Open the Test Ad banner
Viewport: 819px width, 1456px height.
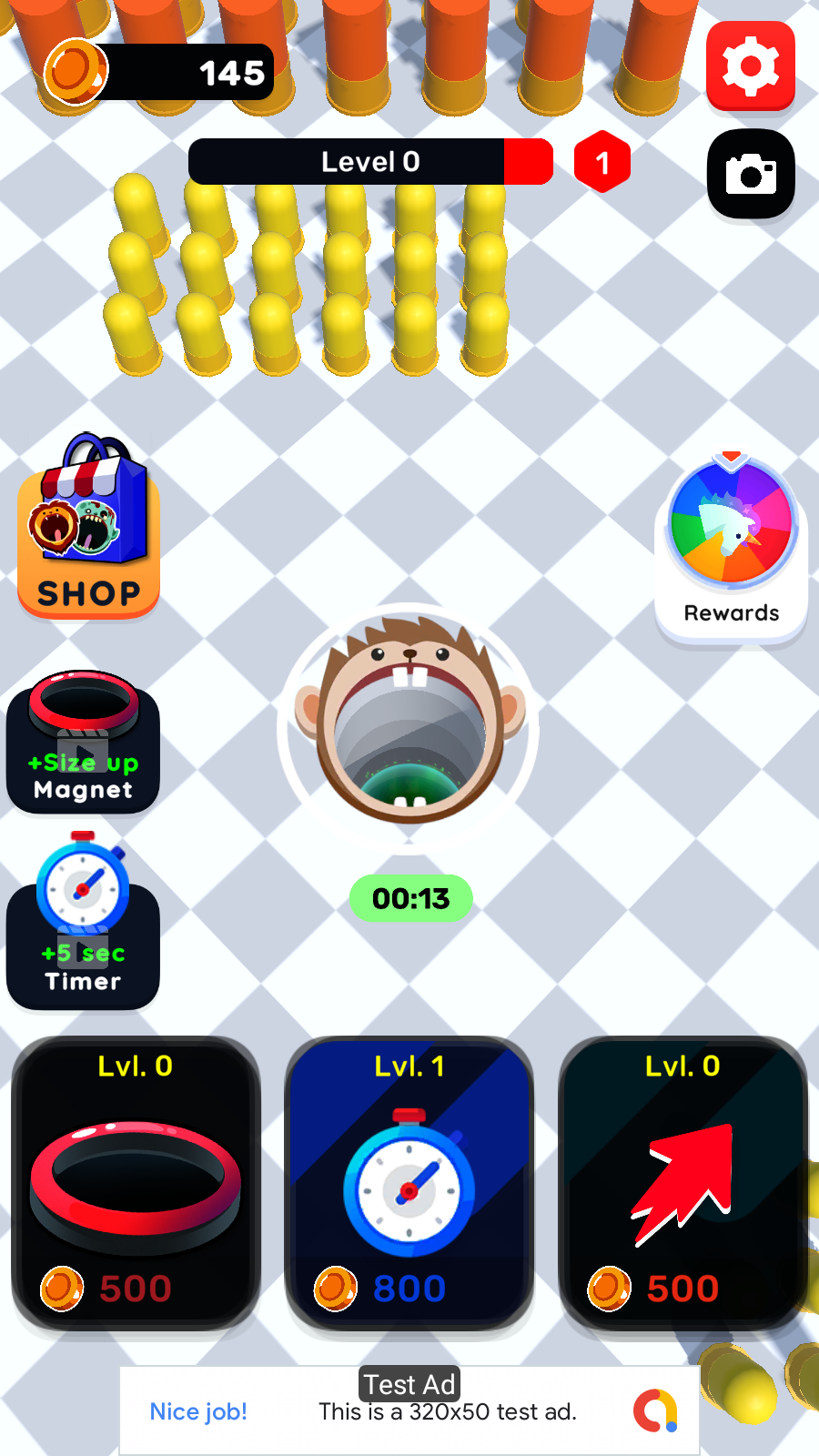click(409, 1410)
